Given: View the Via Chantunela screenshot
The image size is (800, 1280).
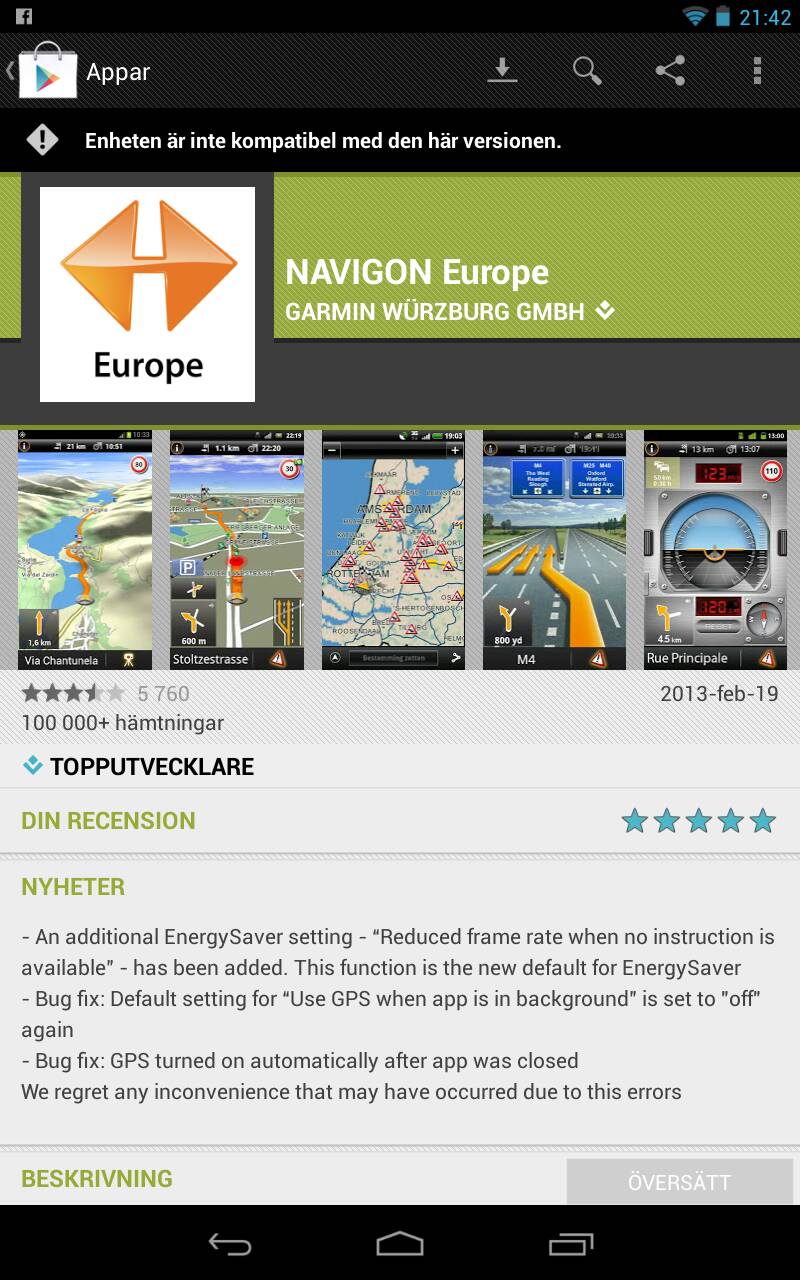Looking at the screenshot, I should point(86,549).
